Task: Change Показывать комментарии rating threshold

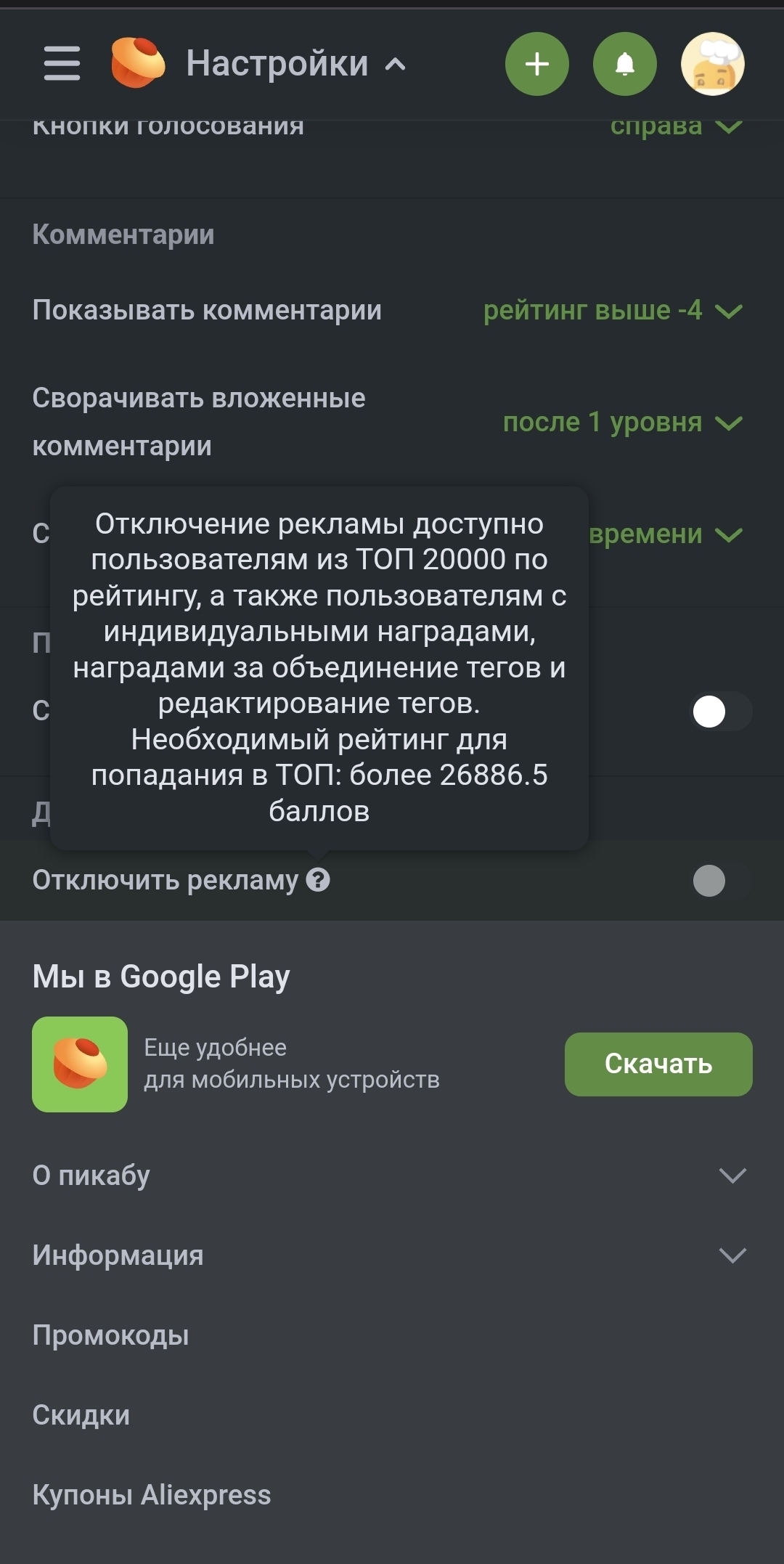Action: (612, 311)
